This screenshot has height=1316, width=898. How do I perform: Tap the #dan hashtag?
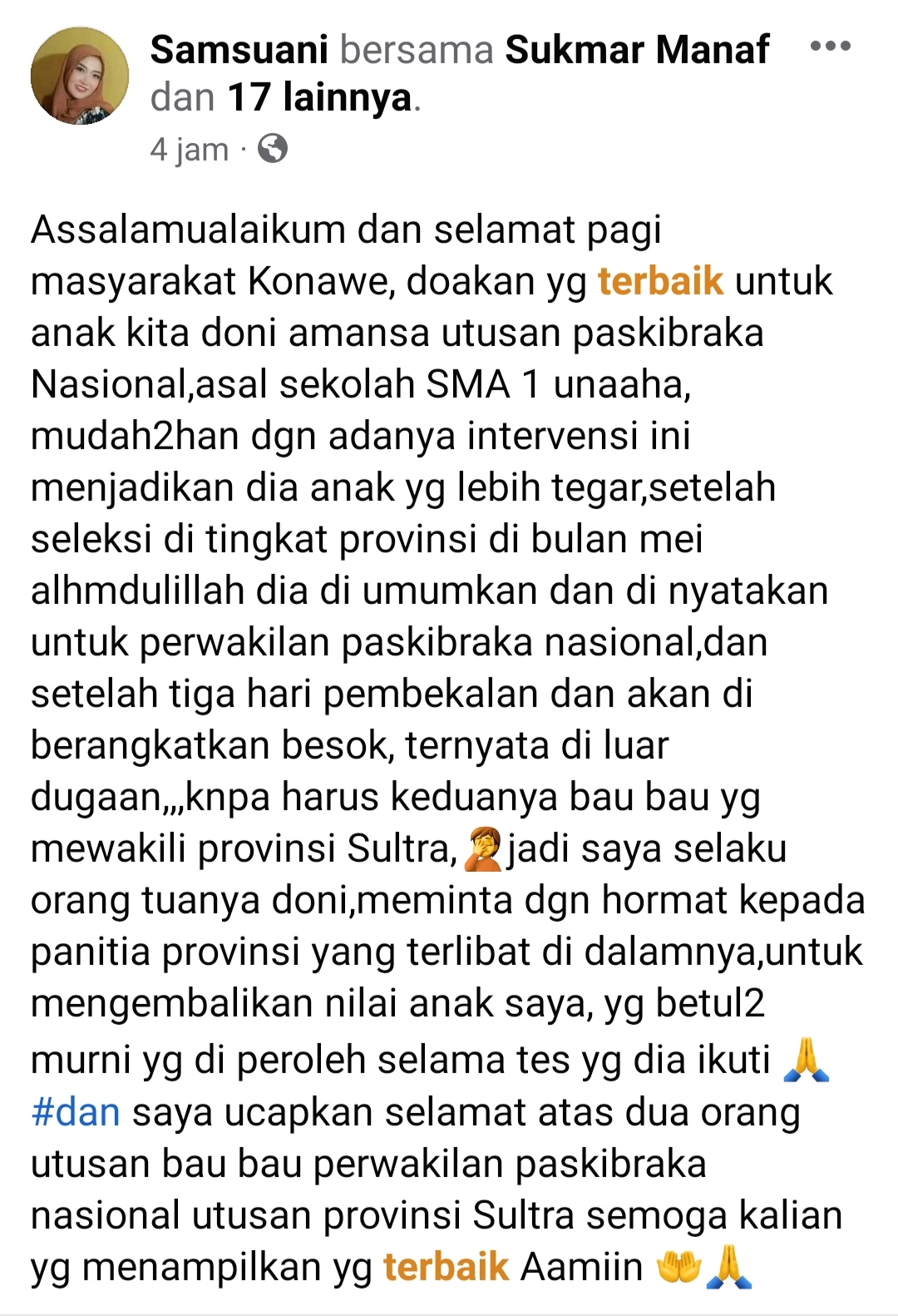(x=76, y=1111)
